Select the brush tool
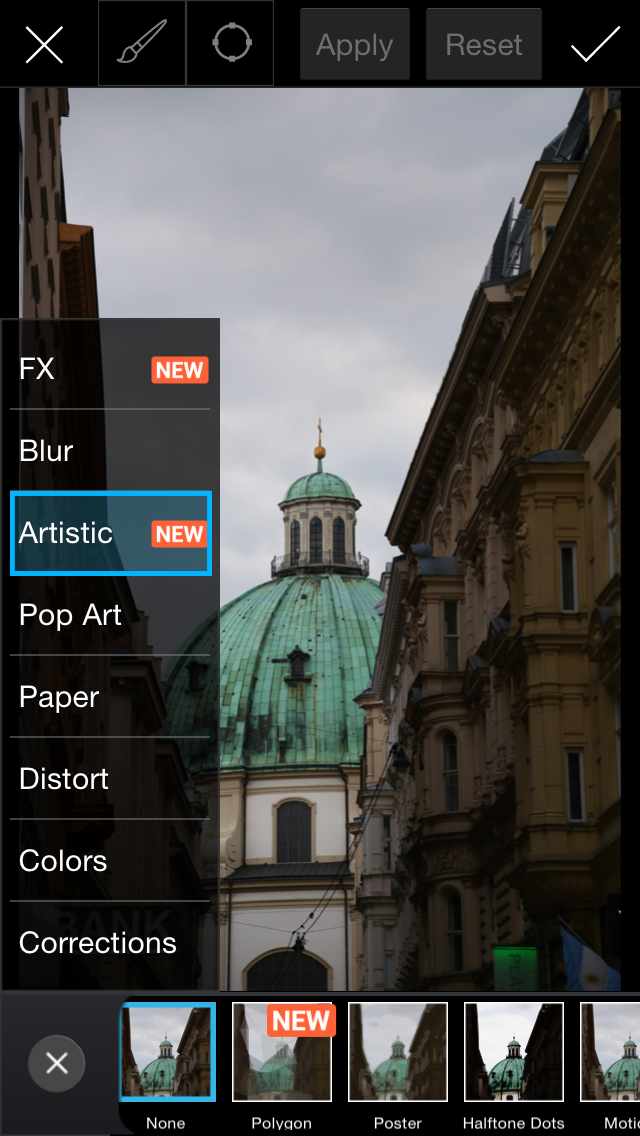 pos(142,43)
